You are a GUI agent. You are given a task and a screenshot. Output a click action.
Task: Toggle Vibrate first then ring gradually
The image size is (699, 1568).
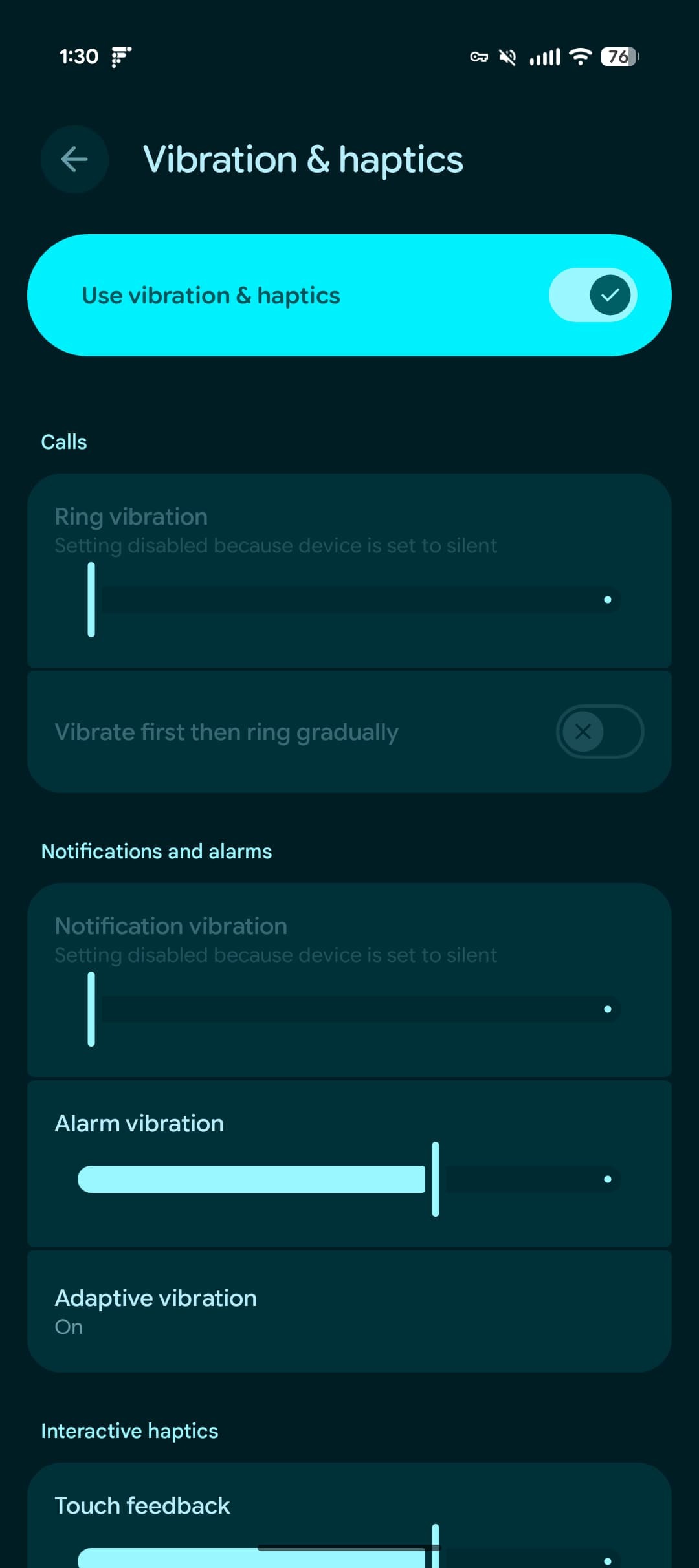pos(599,732)
